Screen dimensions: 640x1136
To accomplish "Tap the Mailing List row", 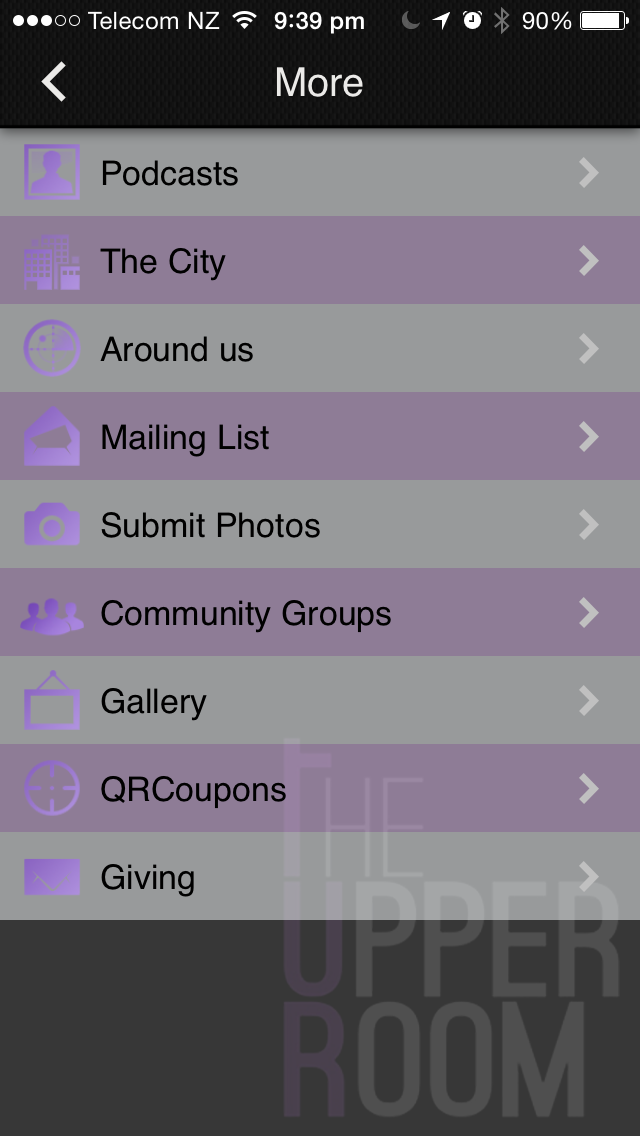I will [x=320, y=437].
